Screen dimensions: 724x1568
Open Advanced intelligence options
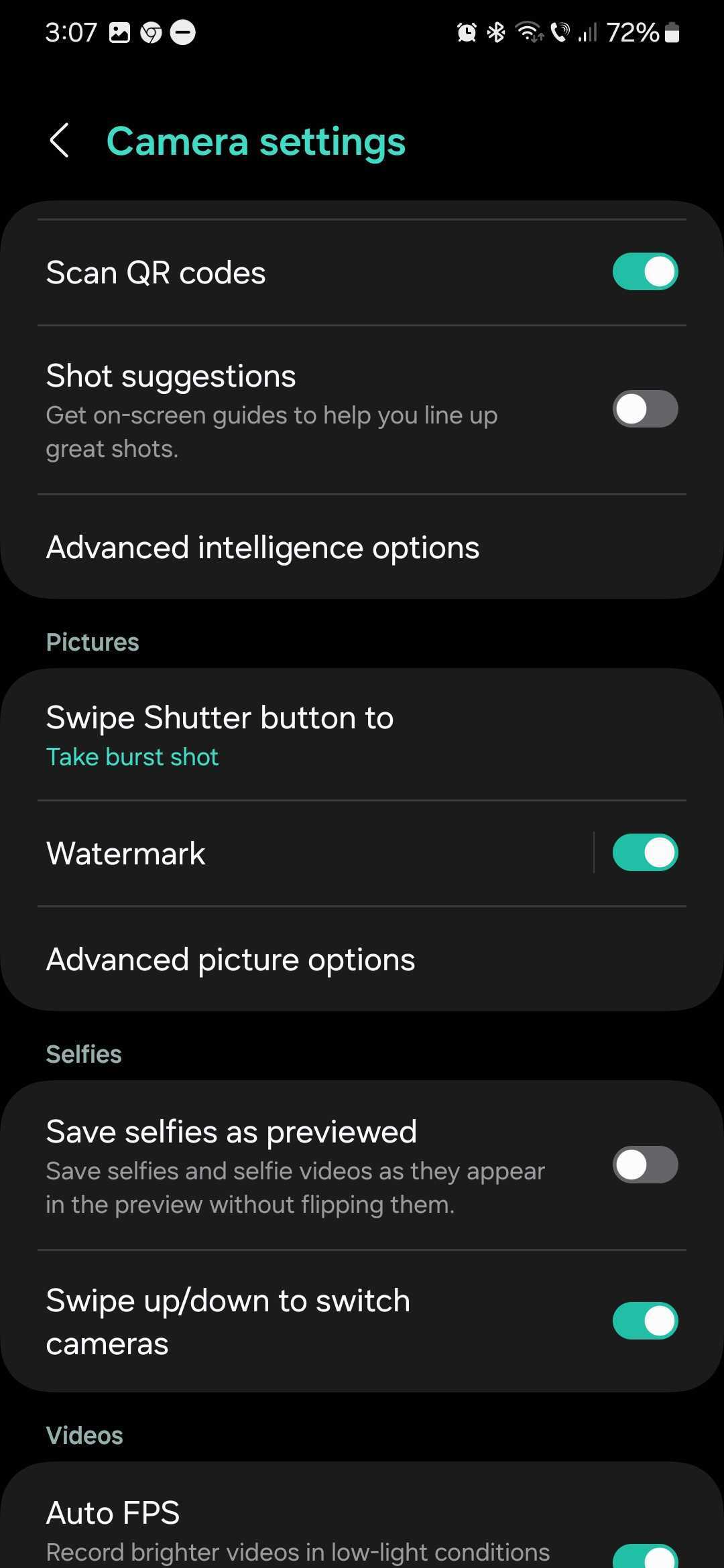coord(263,548)
